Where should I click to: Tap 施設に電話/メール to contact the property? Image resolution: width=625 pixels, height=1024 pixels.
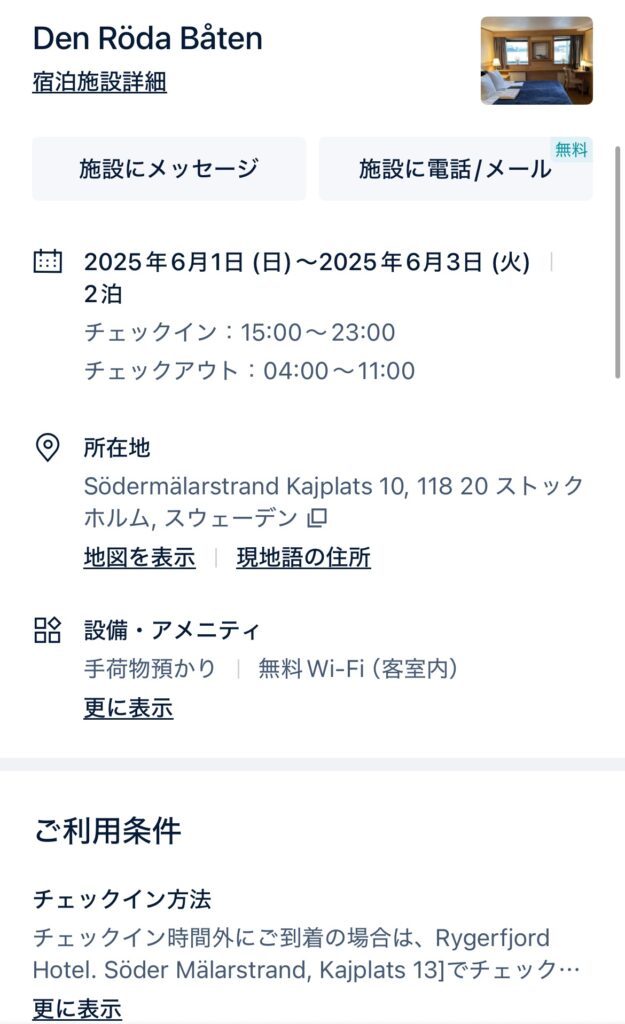coord(455,168)
